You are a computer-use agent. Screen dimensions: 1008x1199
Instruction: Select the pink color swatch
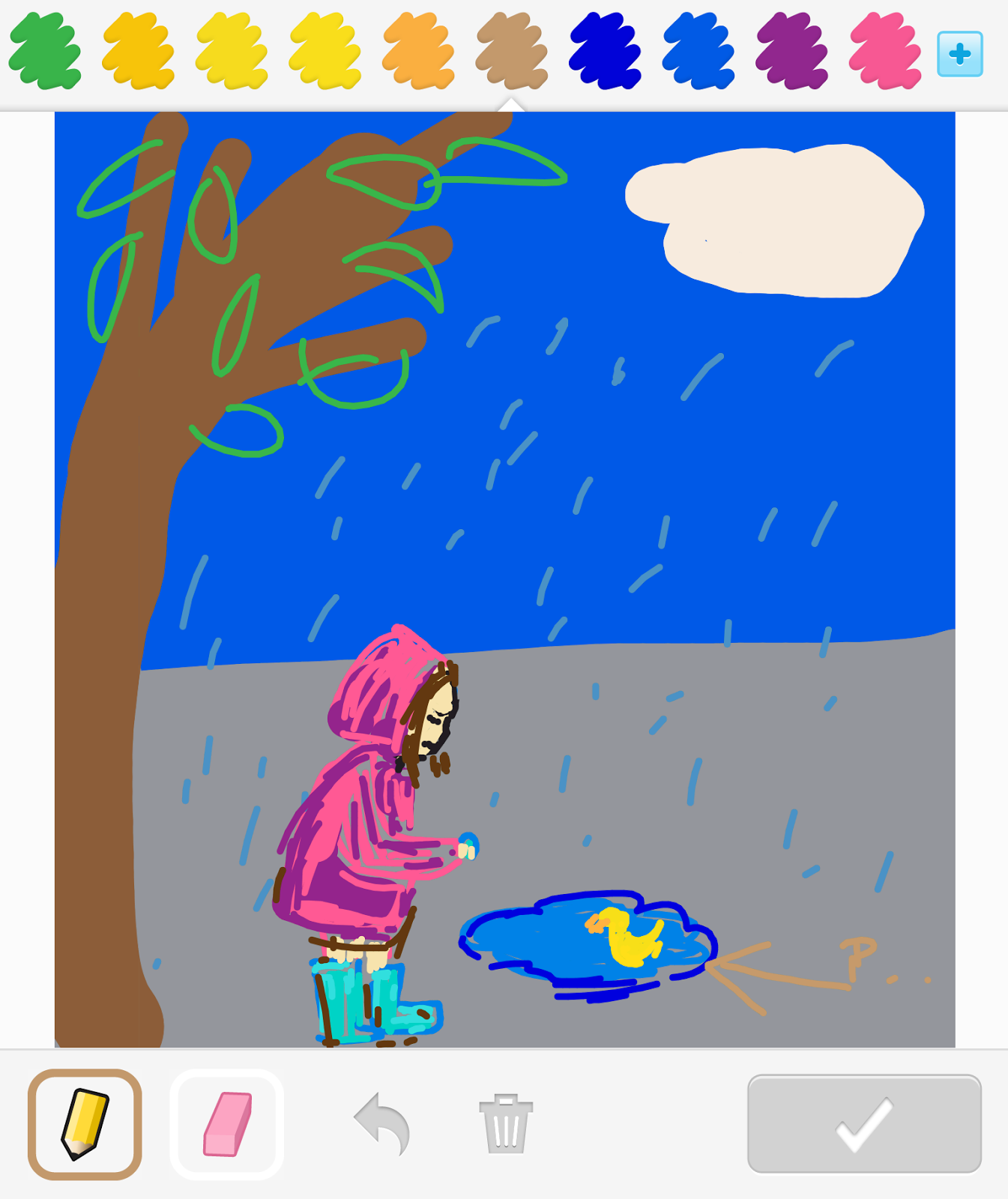pyautogui.click(x=885, y=52)
